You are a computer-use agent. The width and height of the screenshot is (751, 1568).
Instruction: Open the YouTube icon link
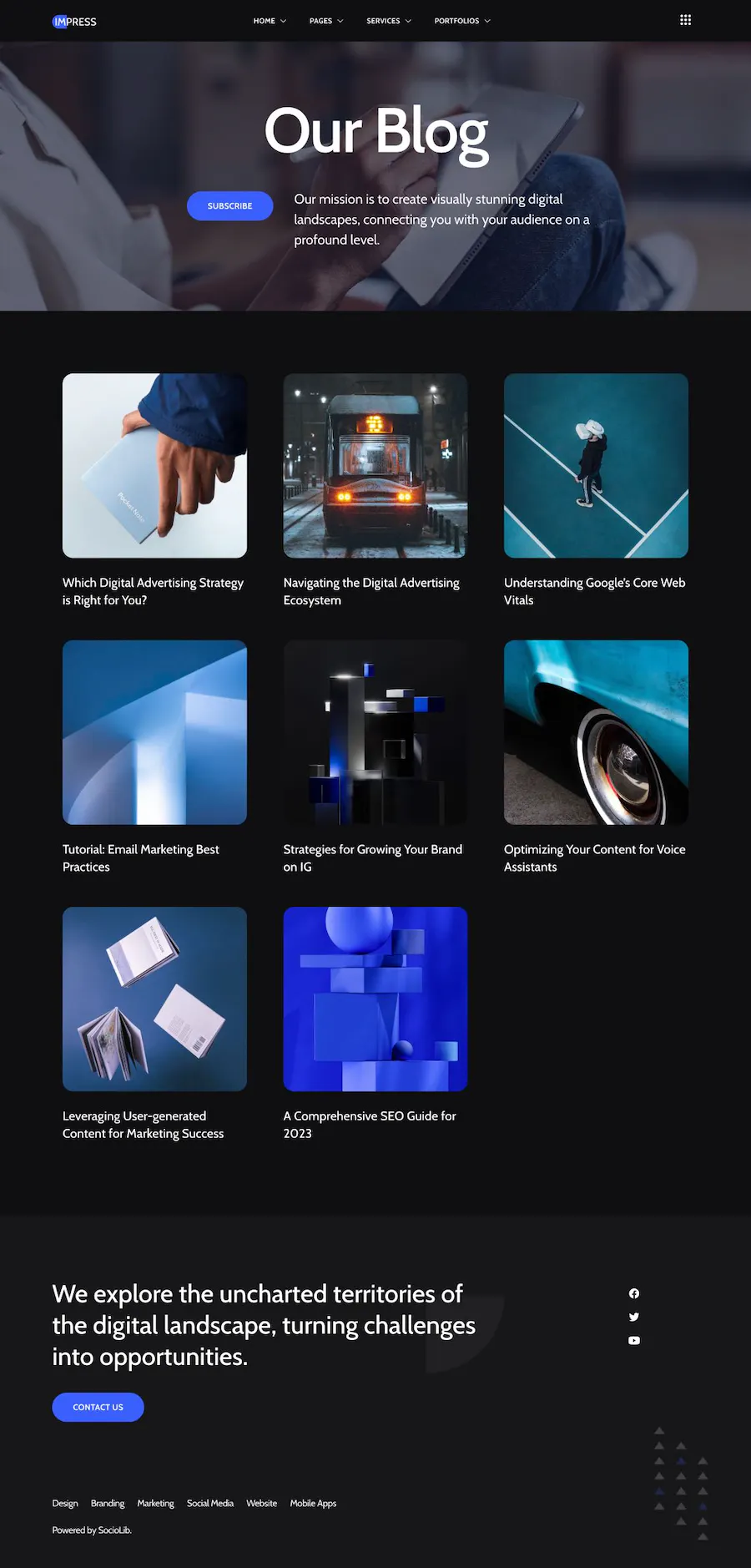[x=634, y=1340]
